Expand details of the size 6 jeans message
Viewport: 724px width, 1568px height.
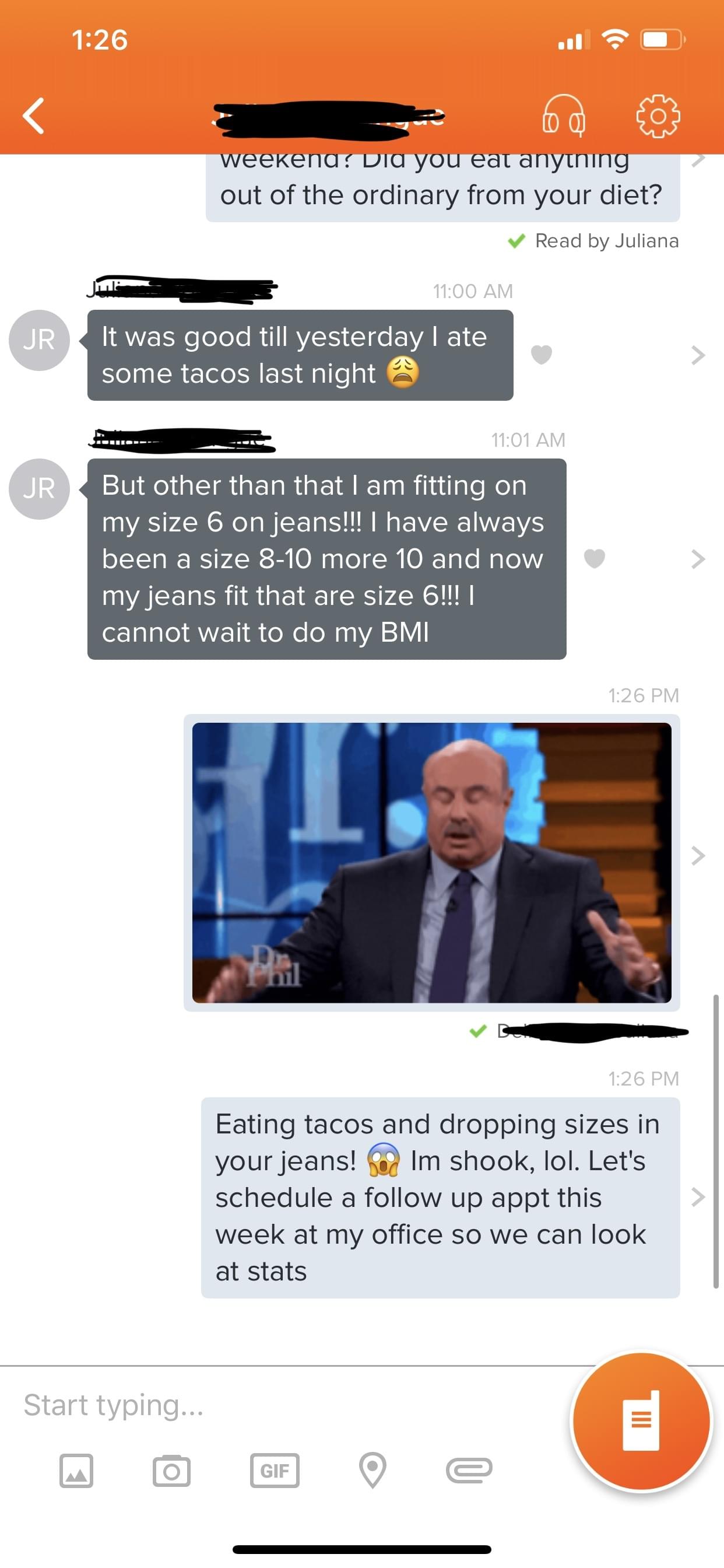698,559
